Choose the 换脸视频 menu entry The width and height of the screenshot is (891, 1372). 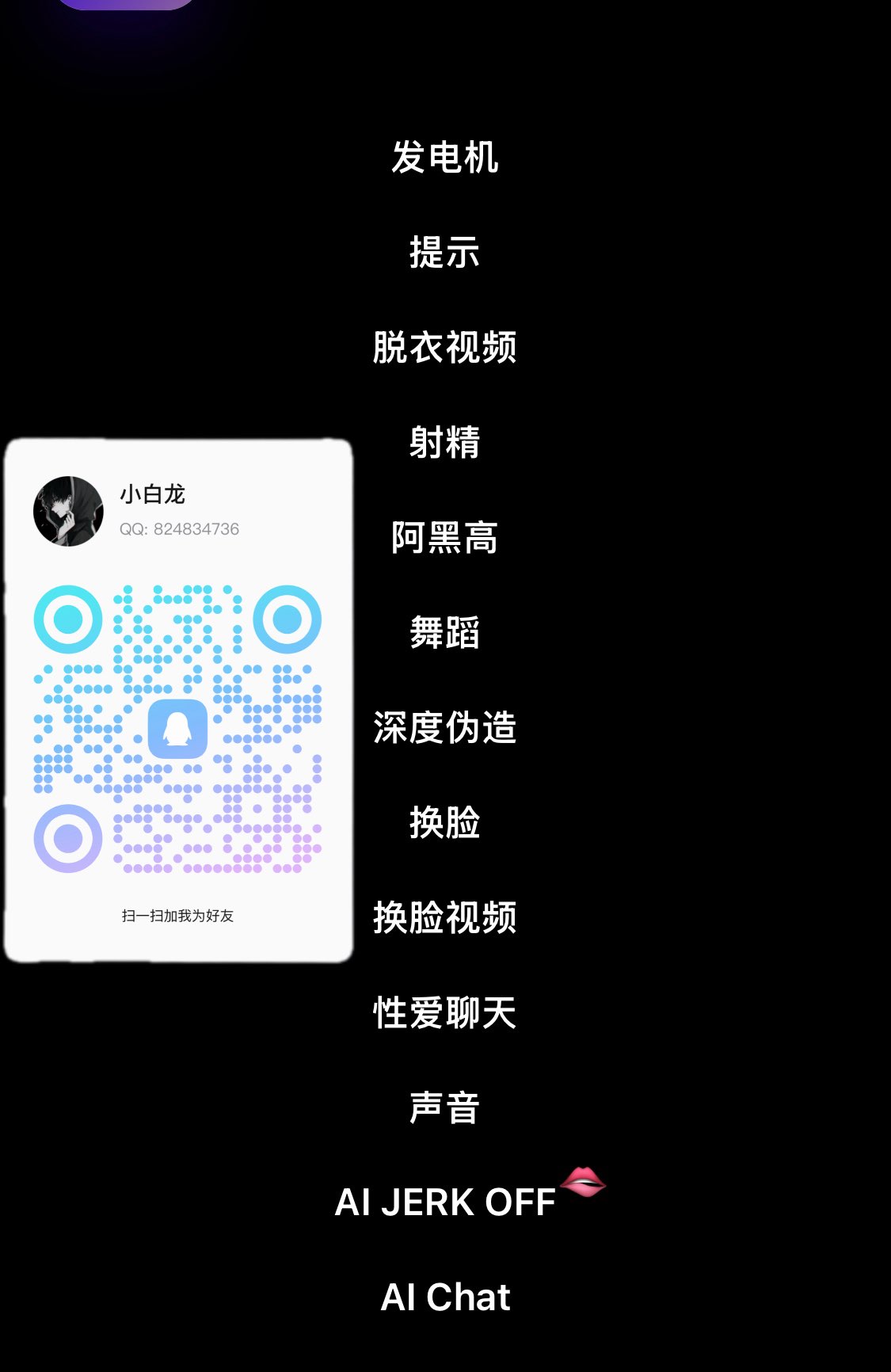[x=444, y=917]
